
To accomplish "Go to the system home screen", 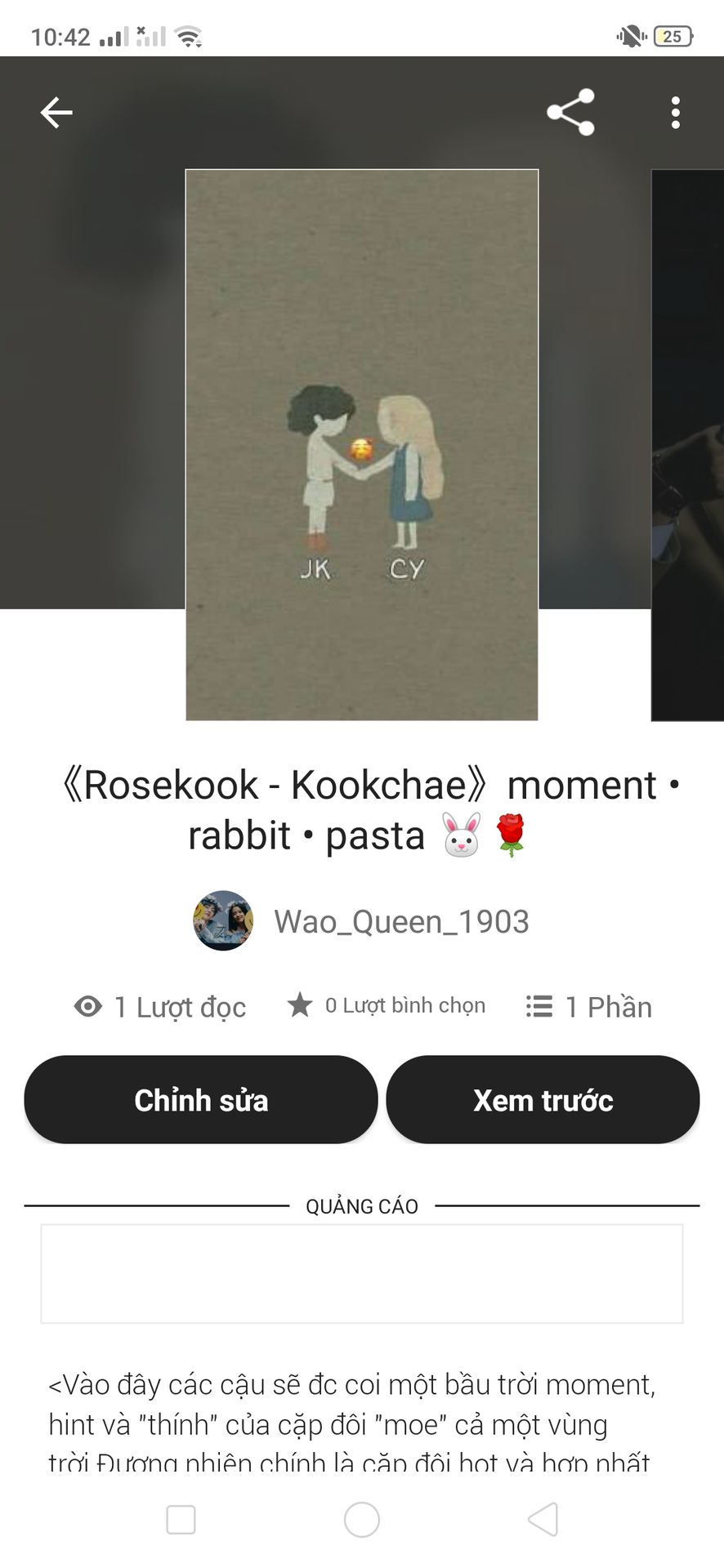I will point(362,1520).
